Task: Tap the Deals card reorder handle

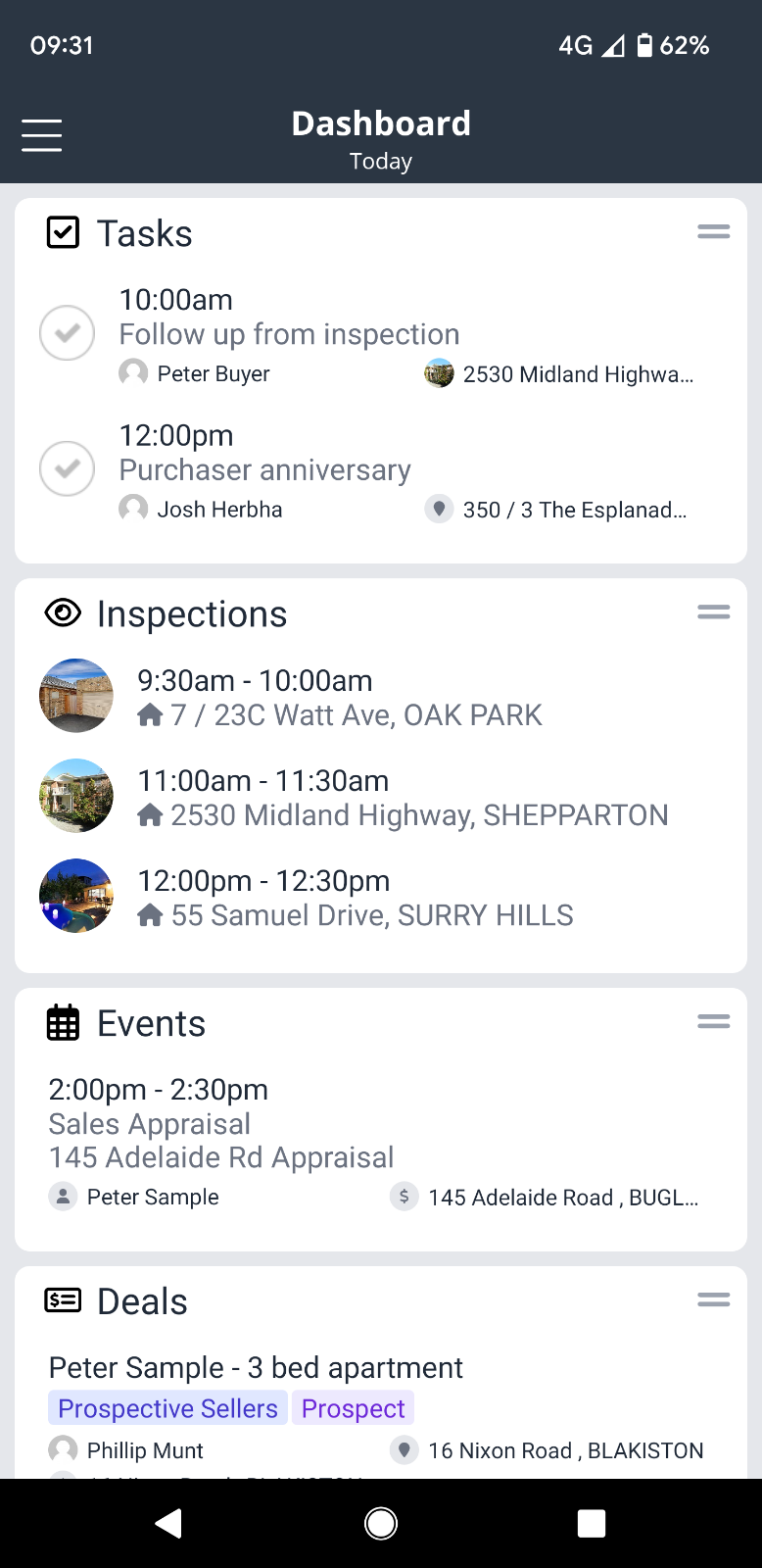Action: click(x=713, y=1299)
